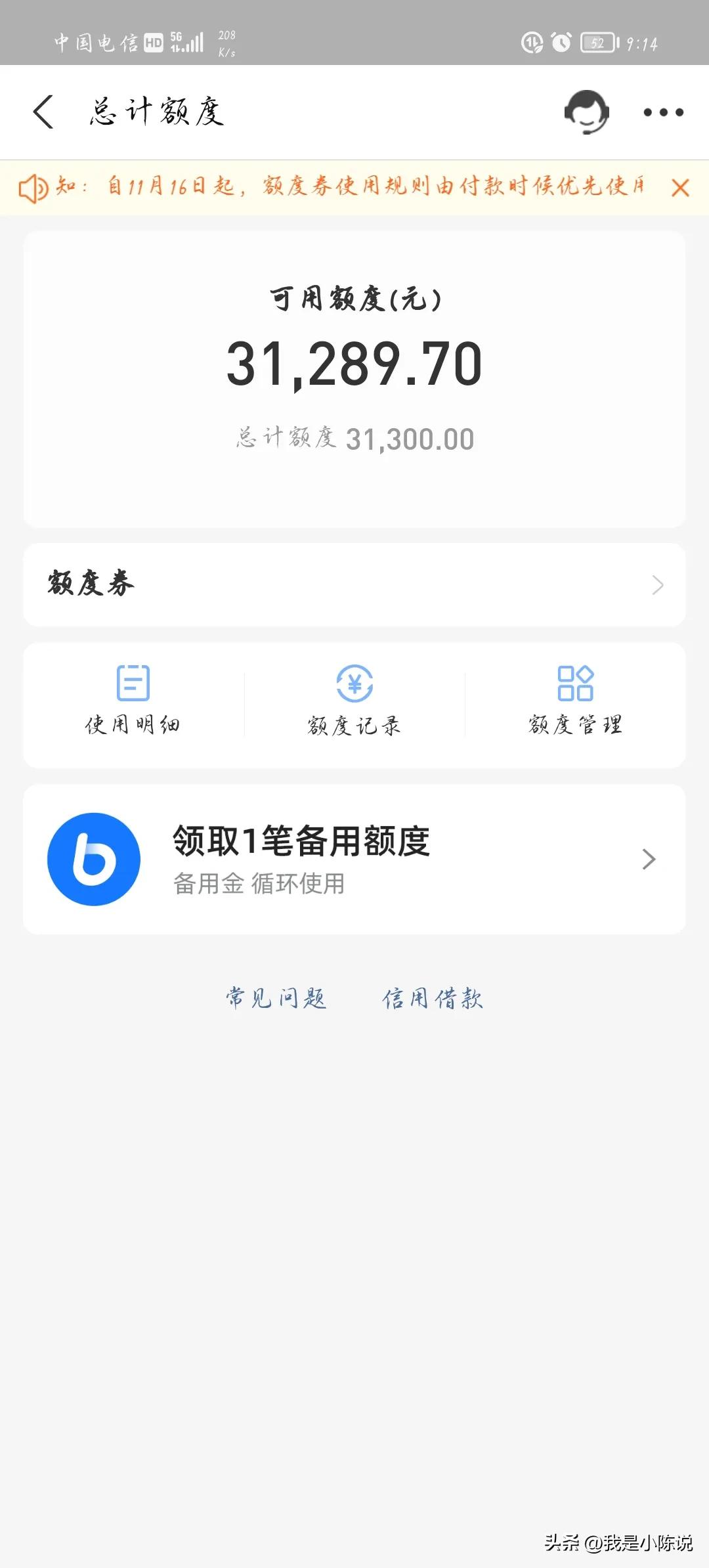This screenshot has height=1568, width=709.
Task: Tap the available limit 31,289.70 amount
Action: (x=354, y=366)
